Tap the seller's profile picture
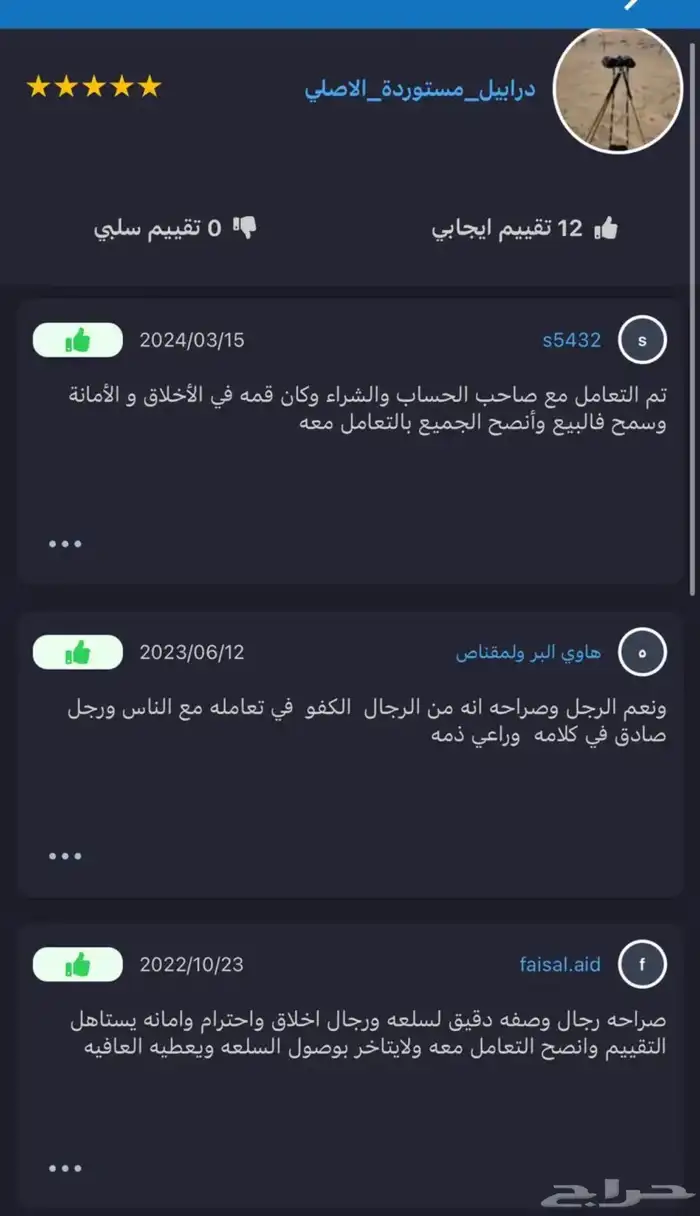This screenshot has height=1216, width=700. [x=617, y=89]
